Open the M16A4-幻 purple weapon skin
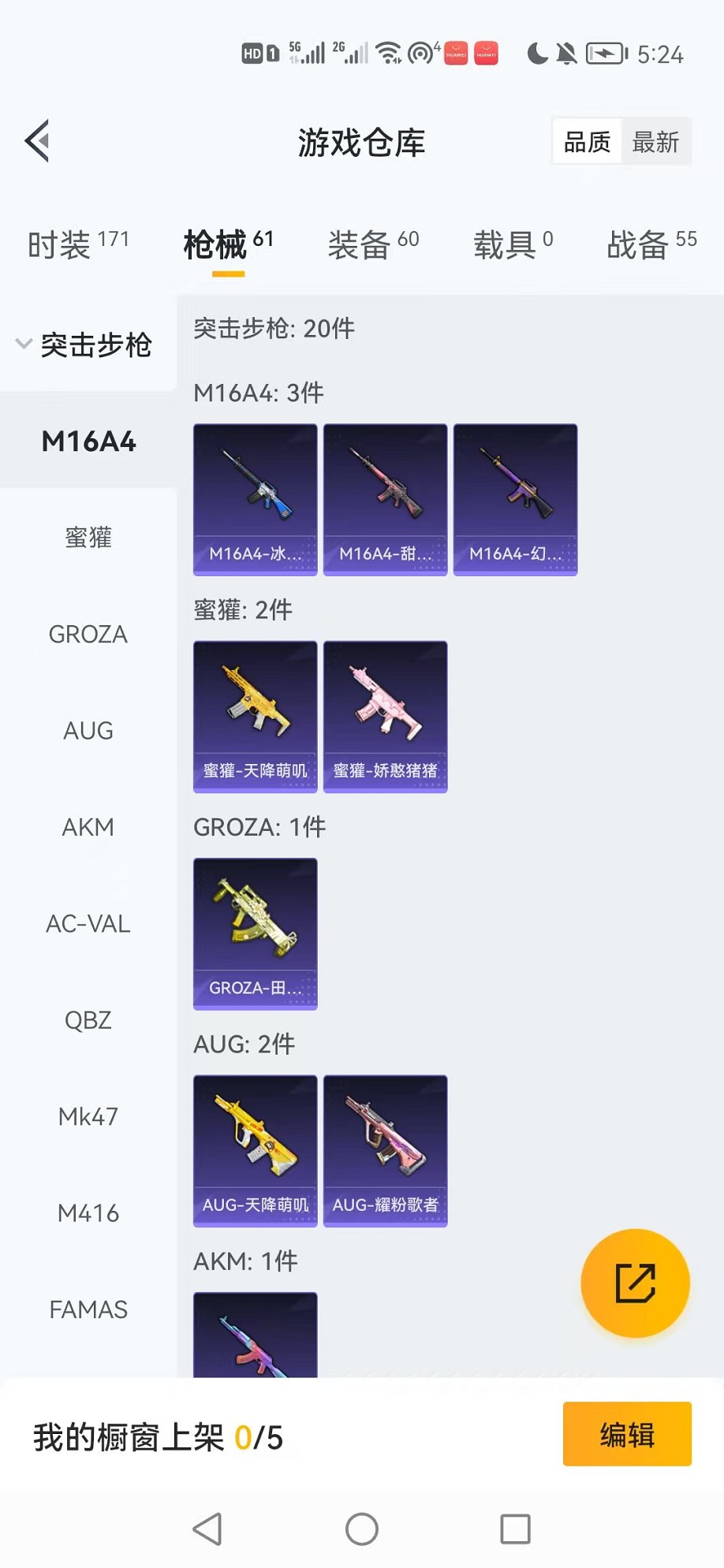 point(515,497)
